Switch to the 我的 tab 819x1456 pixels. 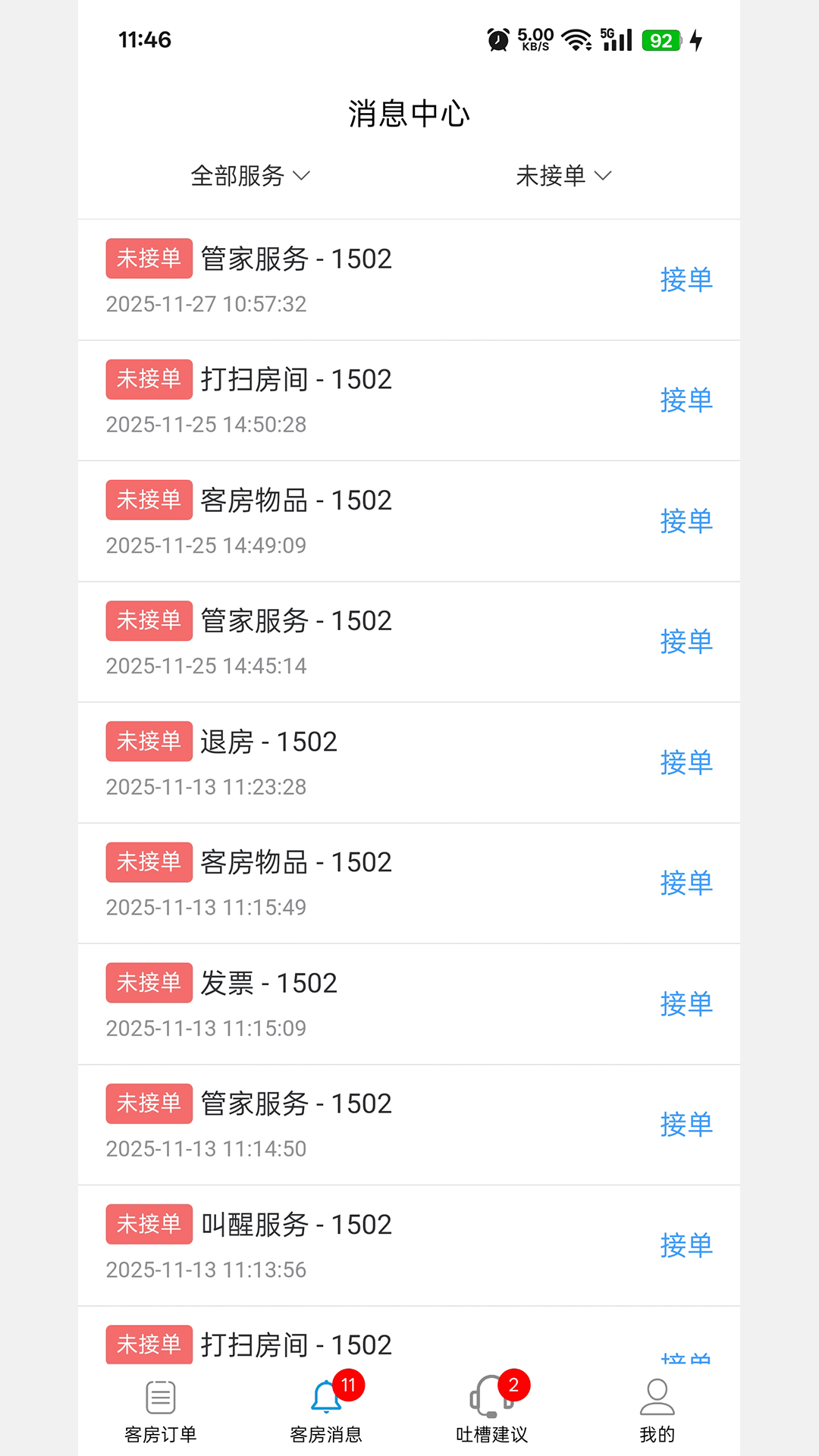657,1411
